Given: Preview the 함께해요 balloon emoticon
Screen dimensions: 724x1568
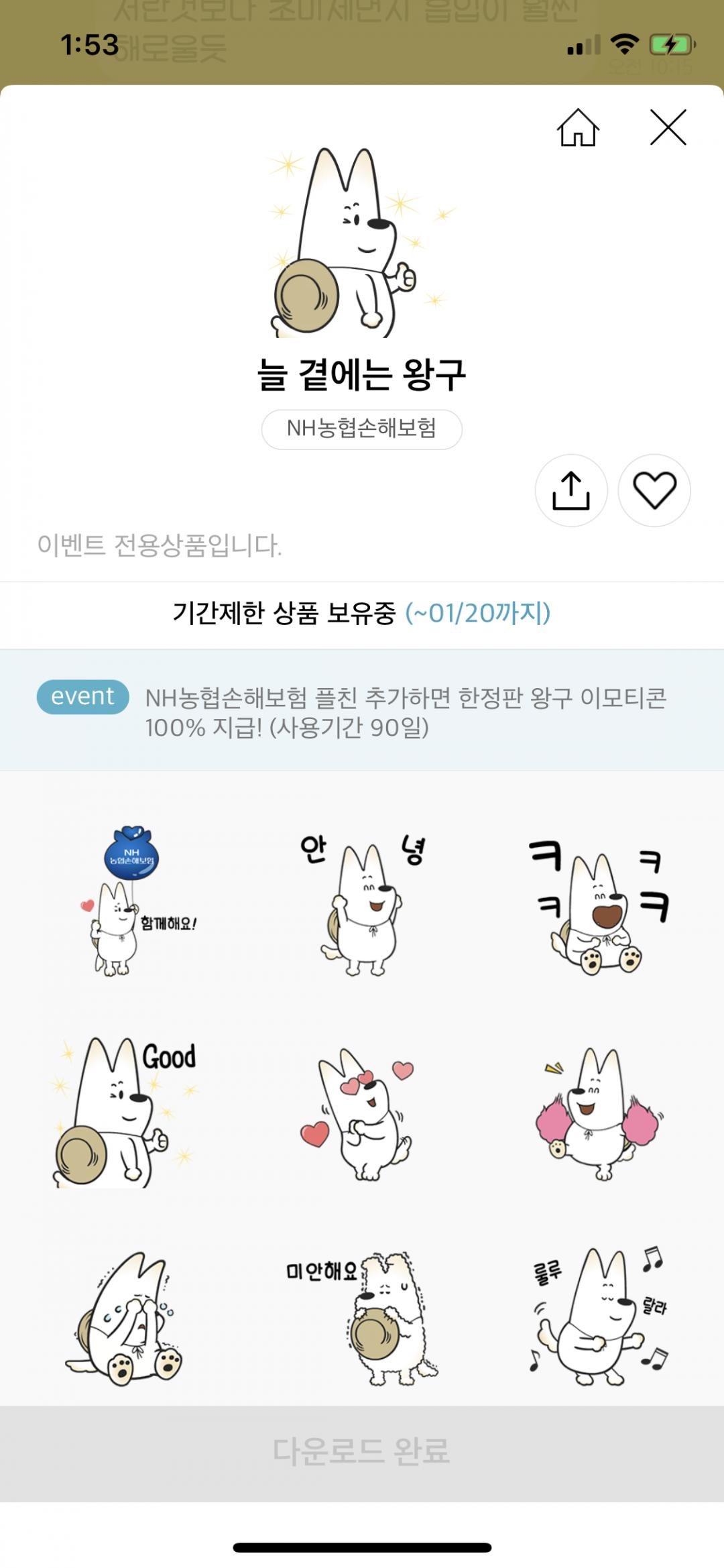Looking at the screenshot, I should pyautogui.click(x=129, y=901).
